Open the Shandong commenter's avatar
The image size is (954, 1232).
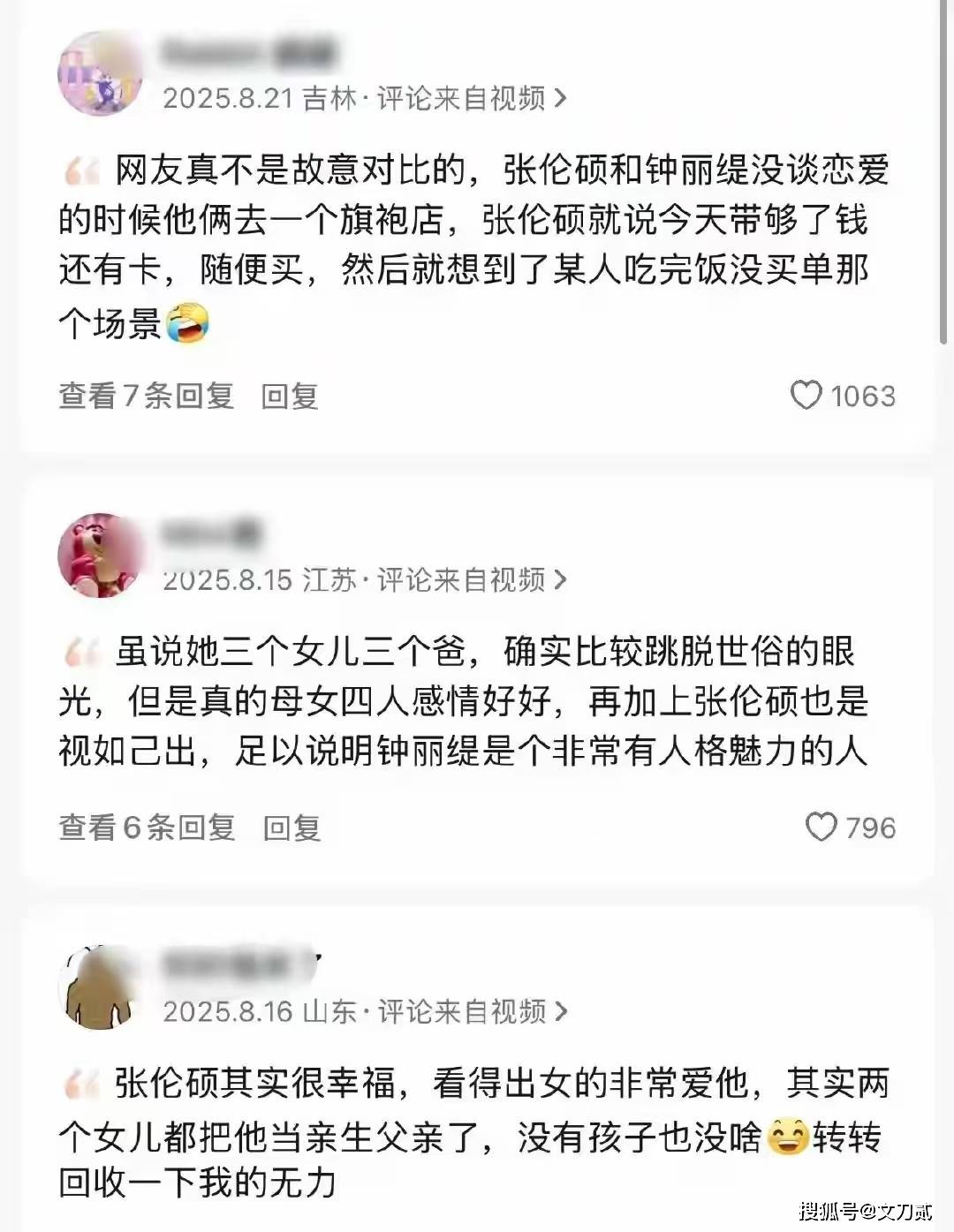[100, 986]
